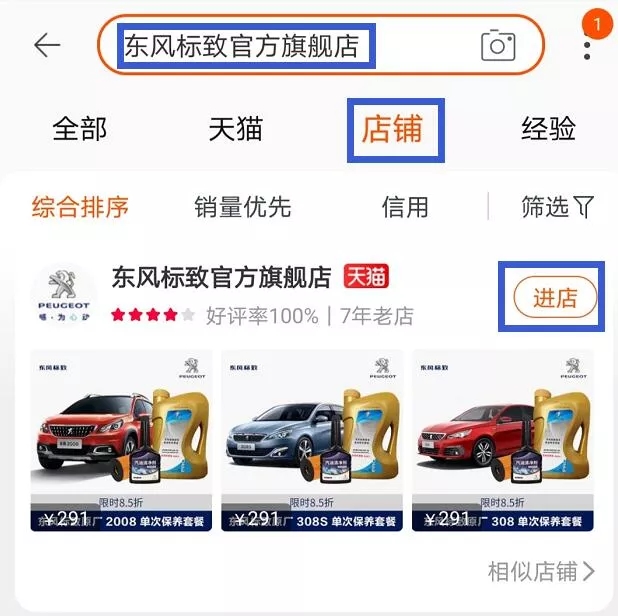
Task: Go back using the arrow icon
Action: pyautogui.click(x=47, y=45)
